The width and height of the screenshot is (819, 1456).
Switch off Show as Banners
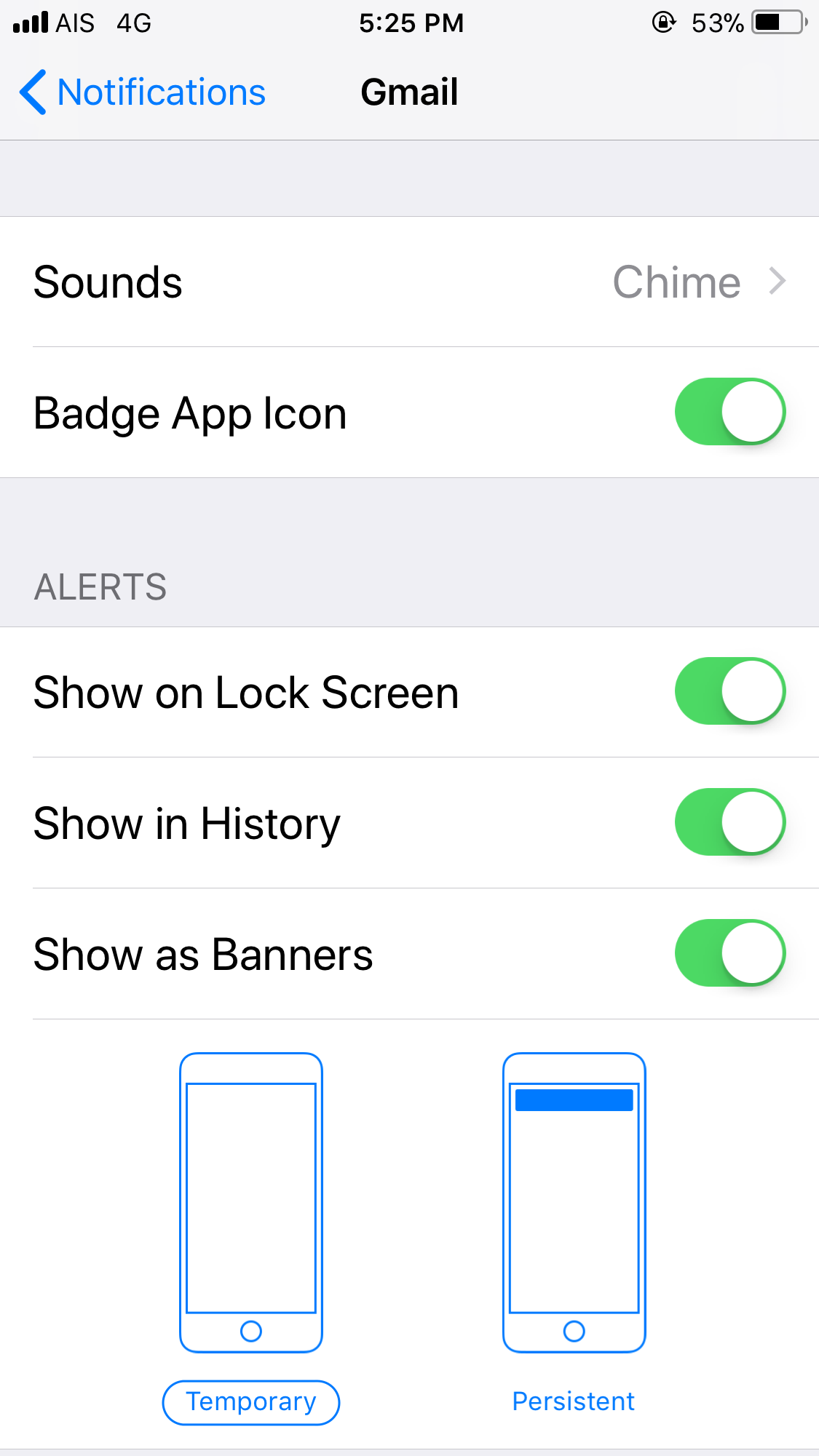point(730,953)
